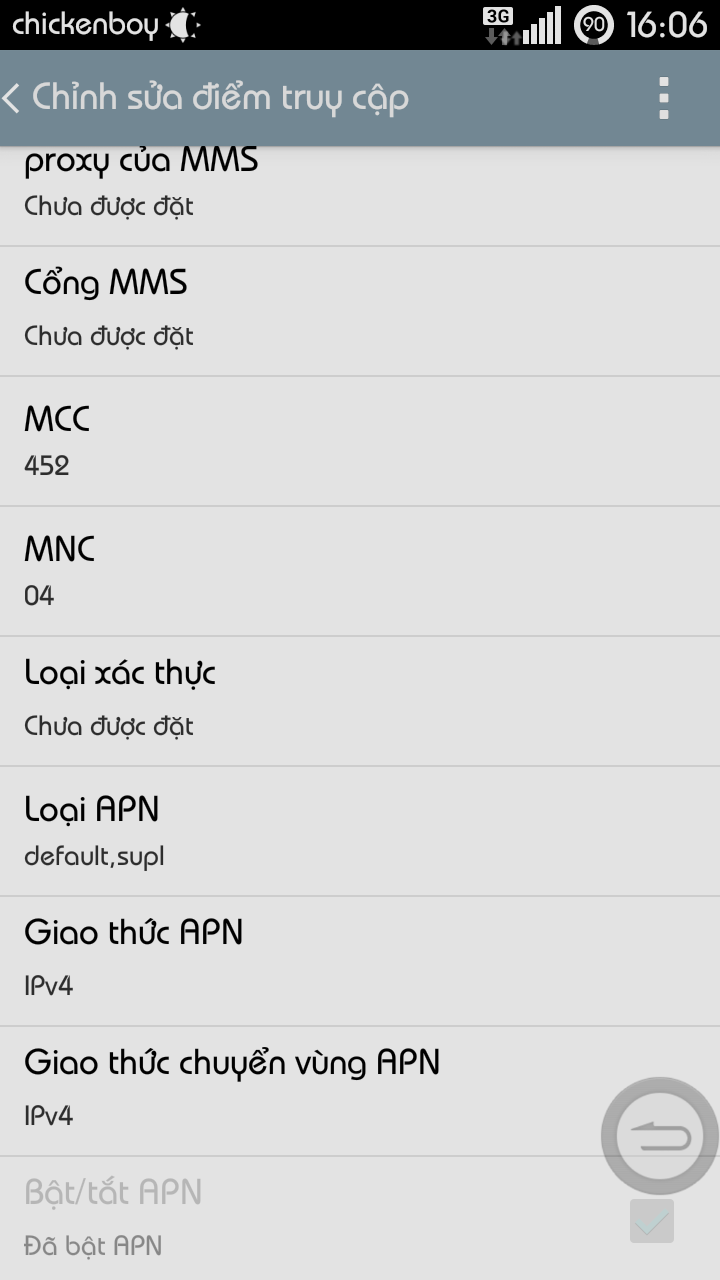This screenshot has height=1280, width=720.
Task: Go back from Chỉnh sửa điểm truy cập
Action: [x=205, y=98]
